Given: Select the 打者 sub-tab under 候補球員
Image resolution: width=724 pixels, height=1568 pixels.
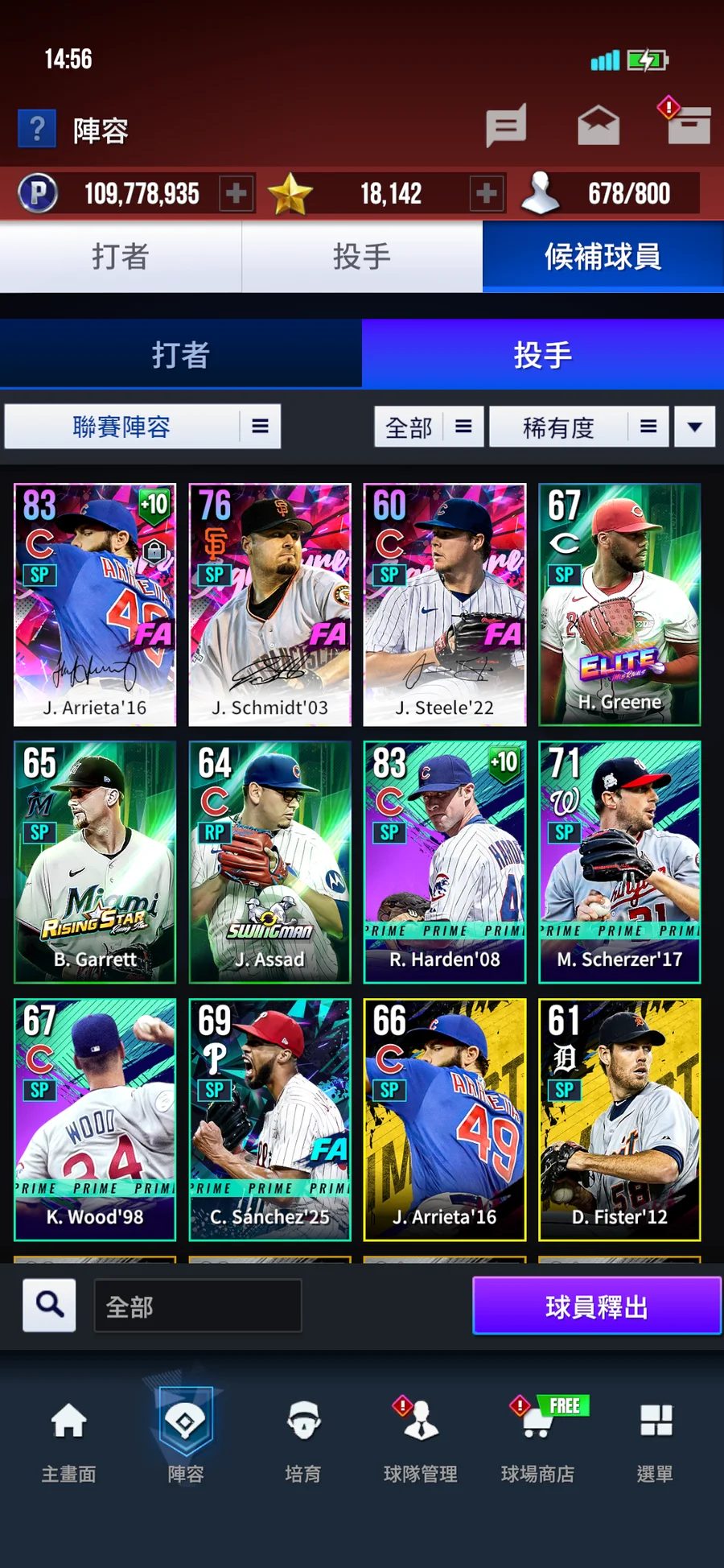Looking at the screenshot, I should [181, 355].
